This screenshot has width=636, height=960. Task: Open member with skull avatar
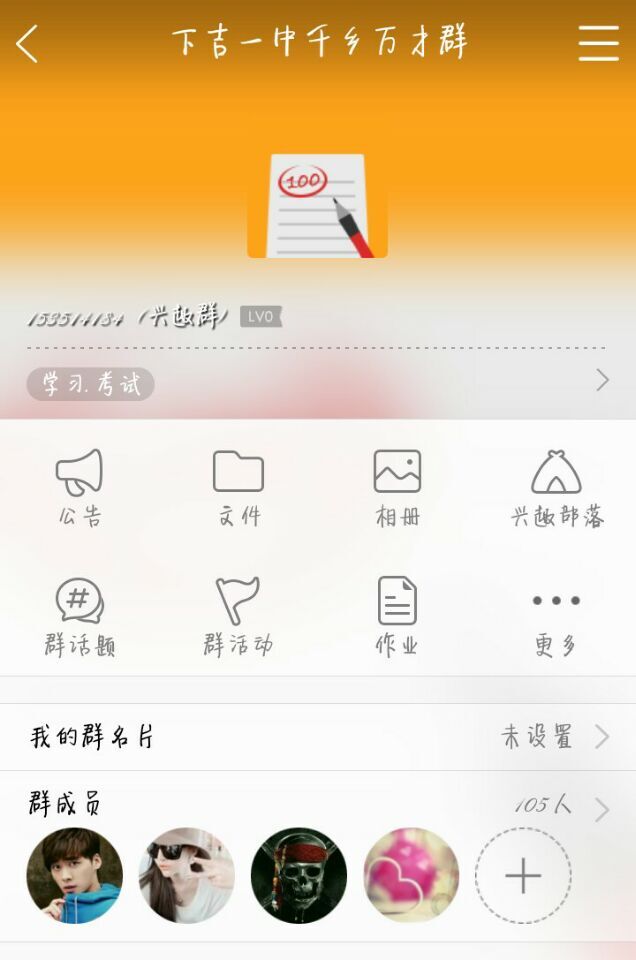(x=298, y=876)
